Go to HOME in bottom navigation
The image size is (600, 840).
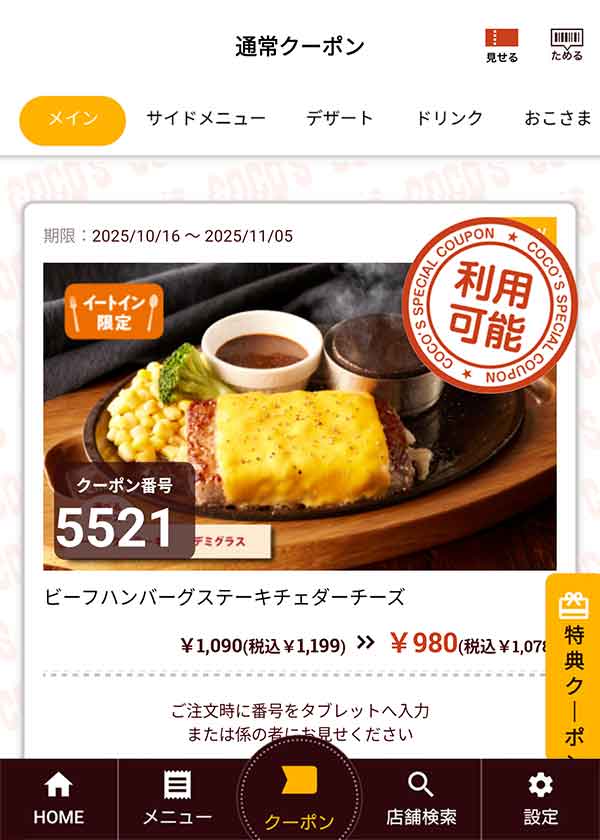(59, 799)
